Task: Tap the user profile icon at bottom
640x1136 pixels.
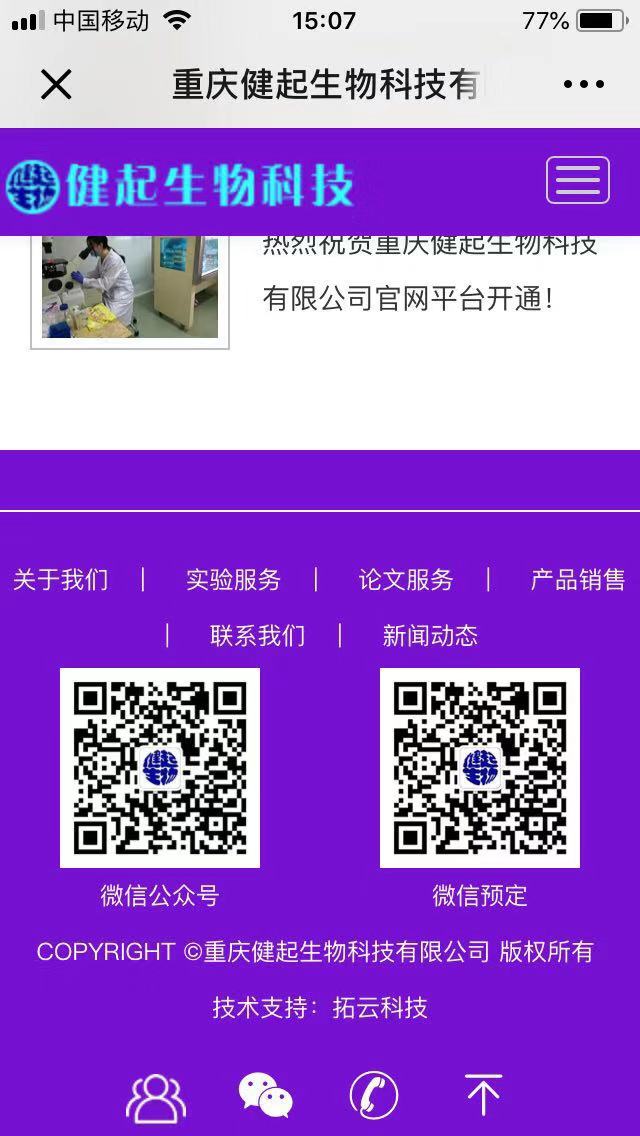Action: click(x=156, y=1097)
